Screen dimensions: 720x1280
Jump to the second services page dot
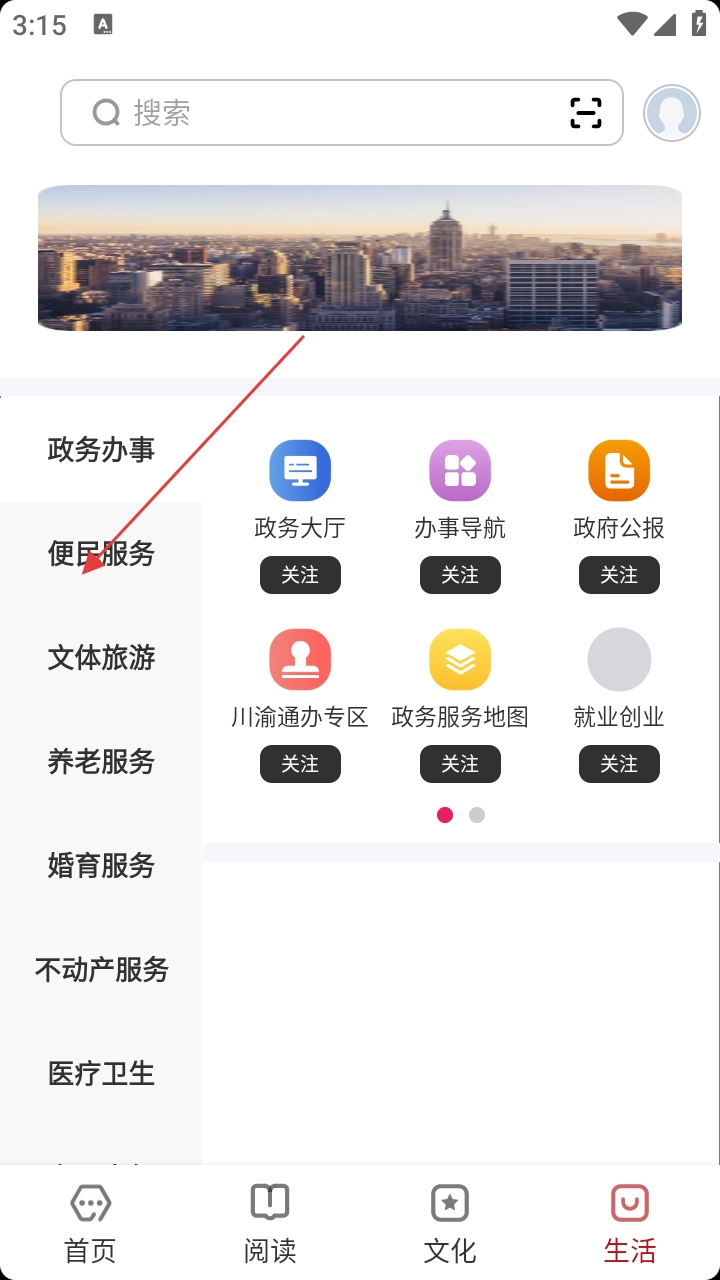tap(477, 815)
